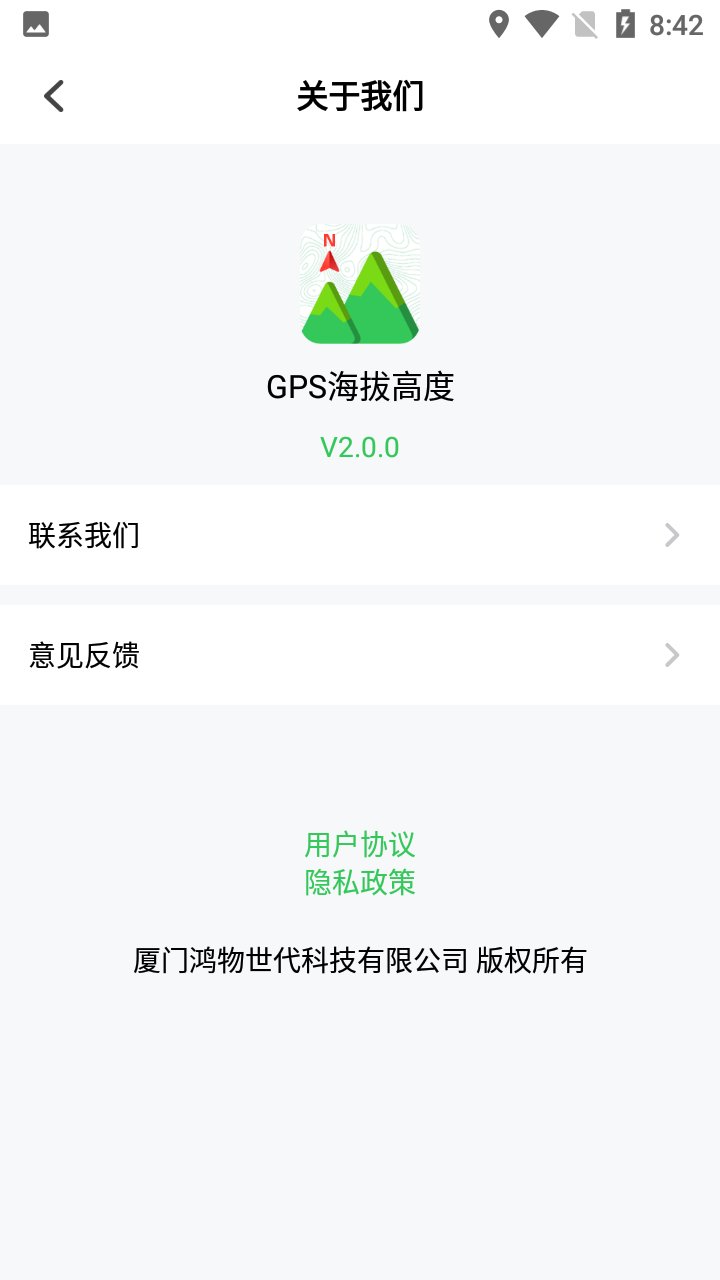Open the 用户协议 link
The image size is (720, 1280).
point(360,844)
